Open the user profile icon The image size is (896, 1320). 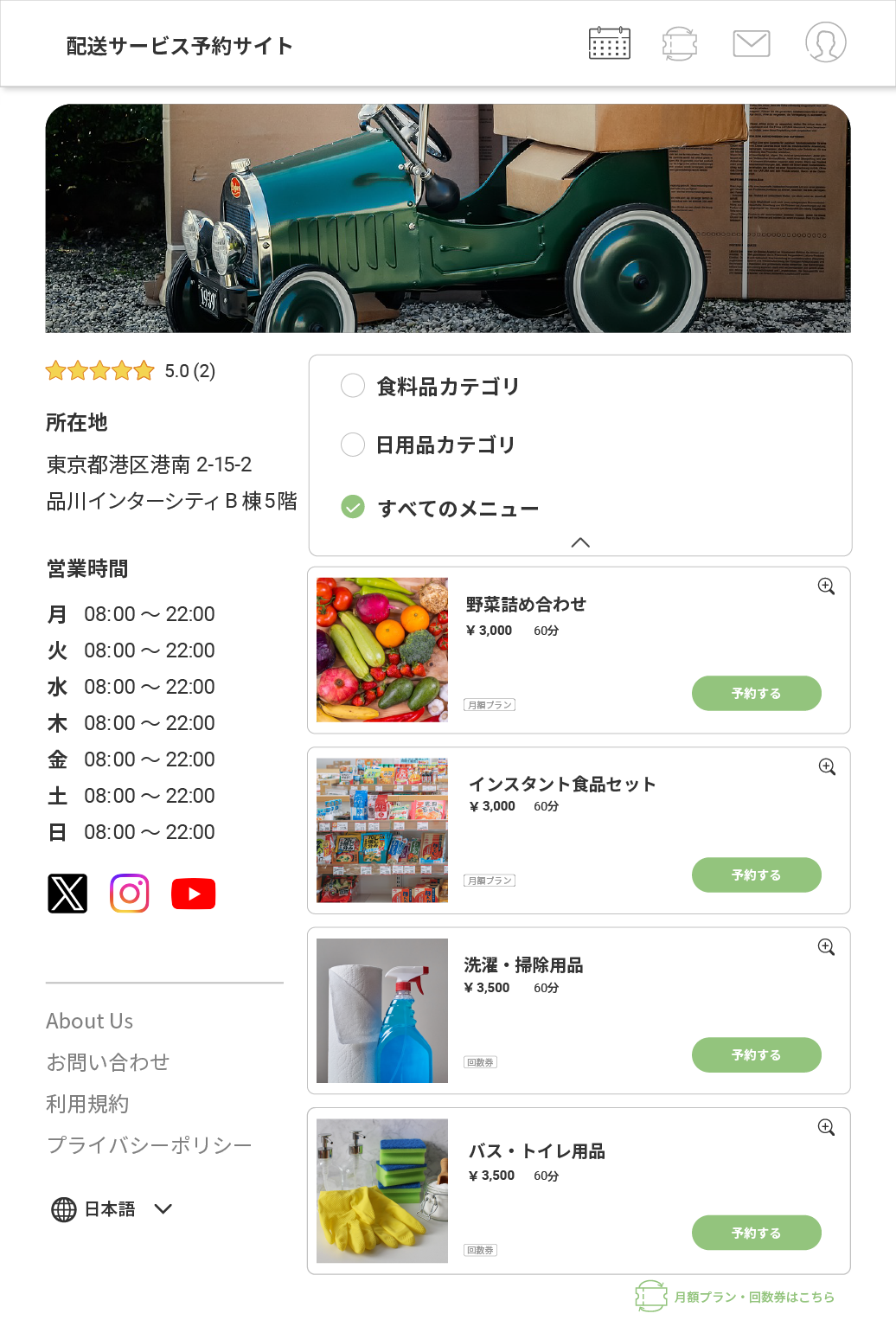[x=825, y=42]
